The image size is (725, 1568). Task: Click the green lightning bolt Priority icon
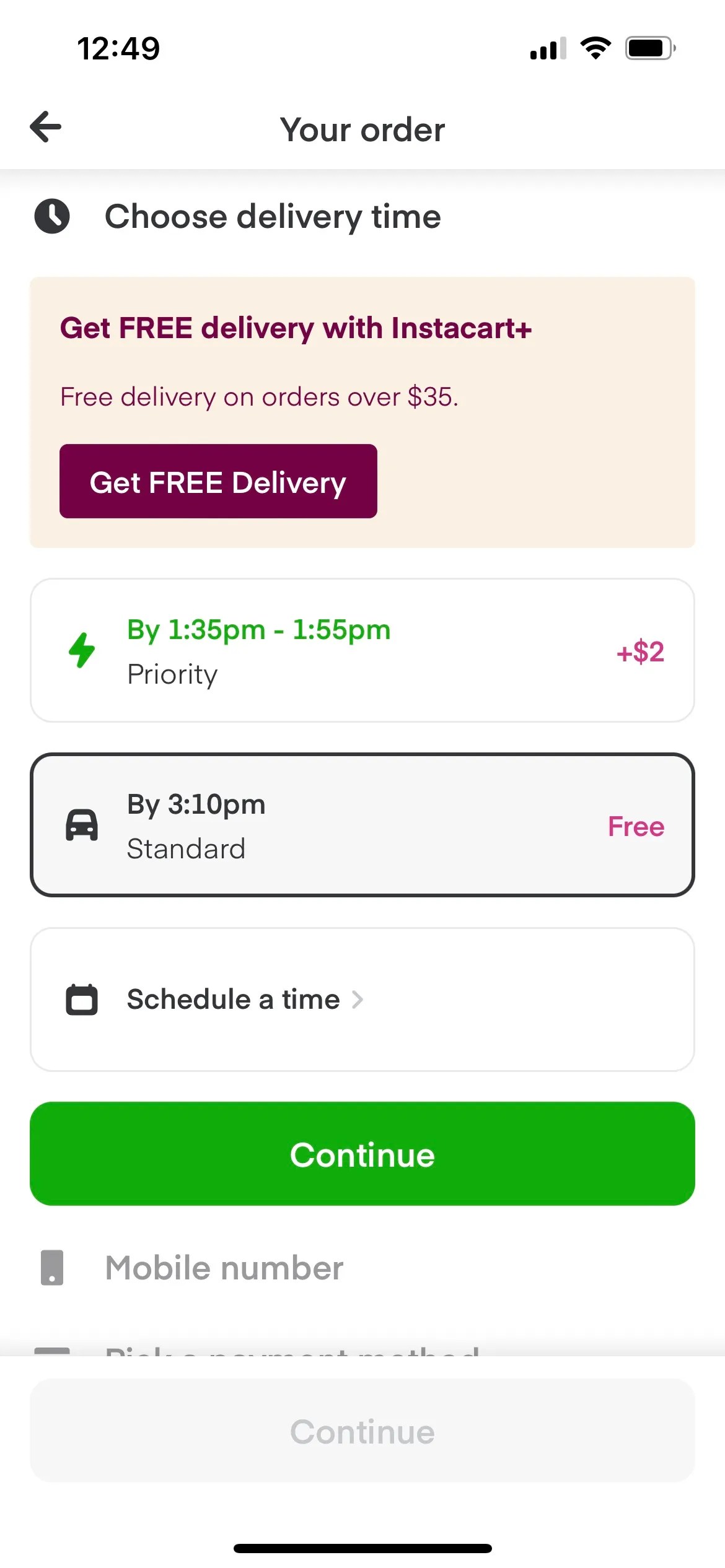click(x=81, y=651)
